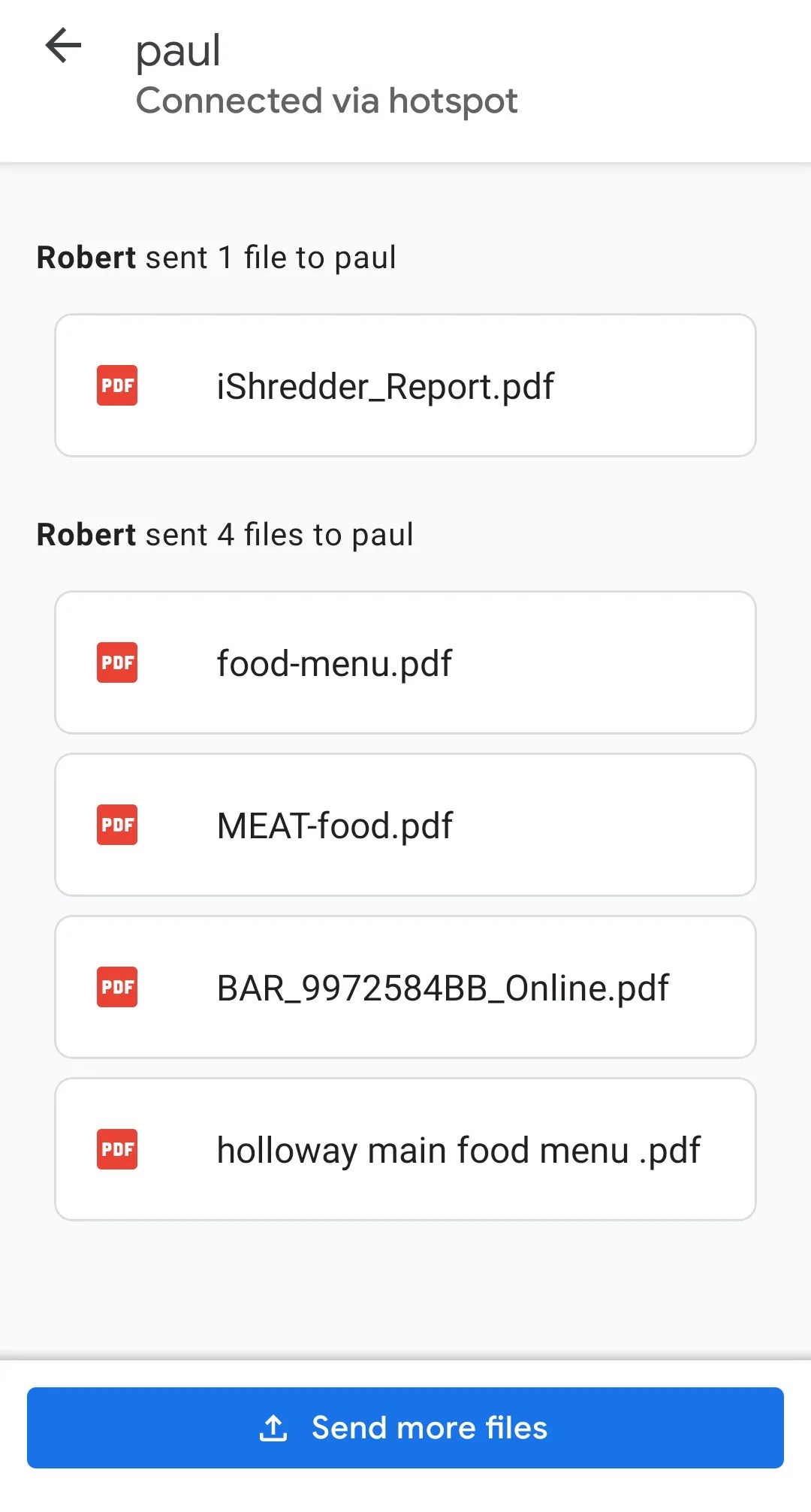Open BAR_9972584BB_Online.pdf

click(x=405, y=987)
